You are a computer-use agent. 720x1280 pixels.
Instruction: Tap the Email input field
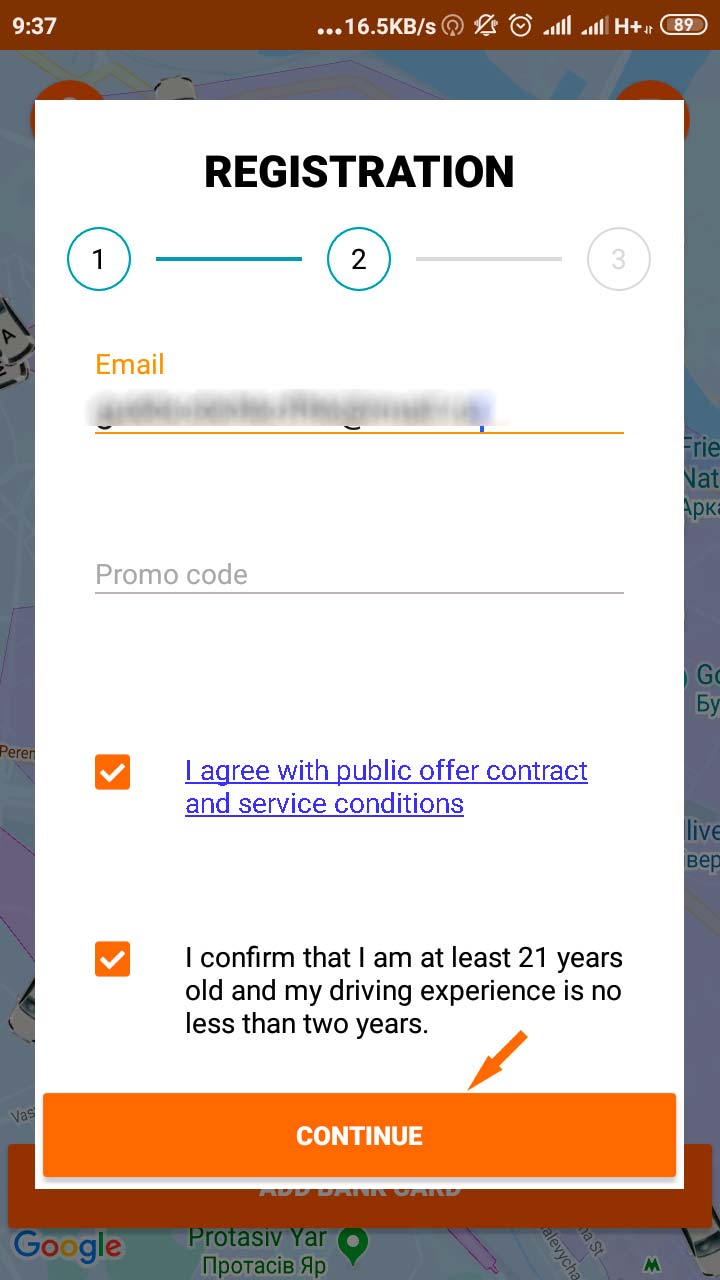358,410
